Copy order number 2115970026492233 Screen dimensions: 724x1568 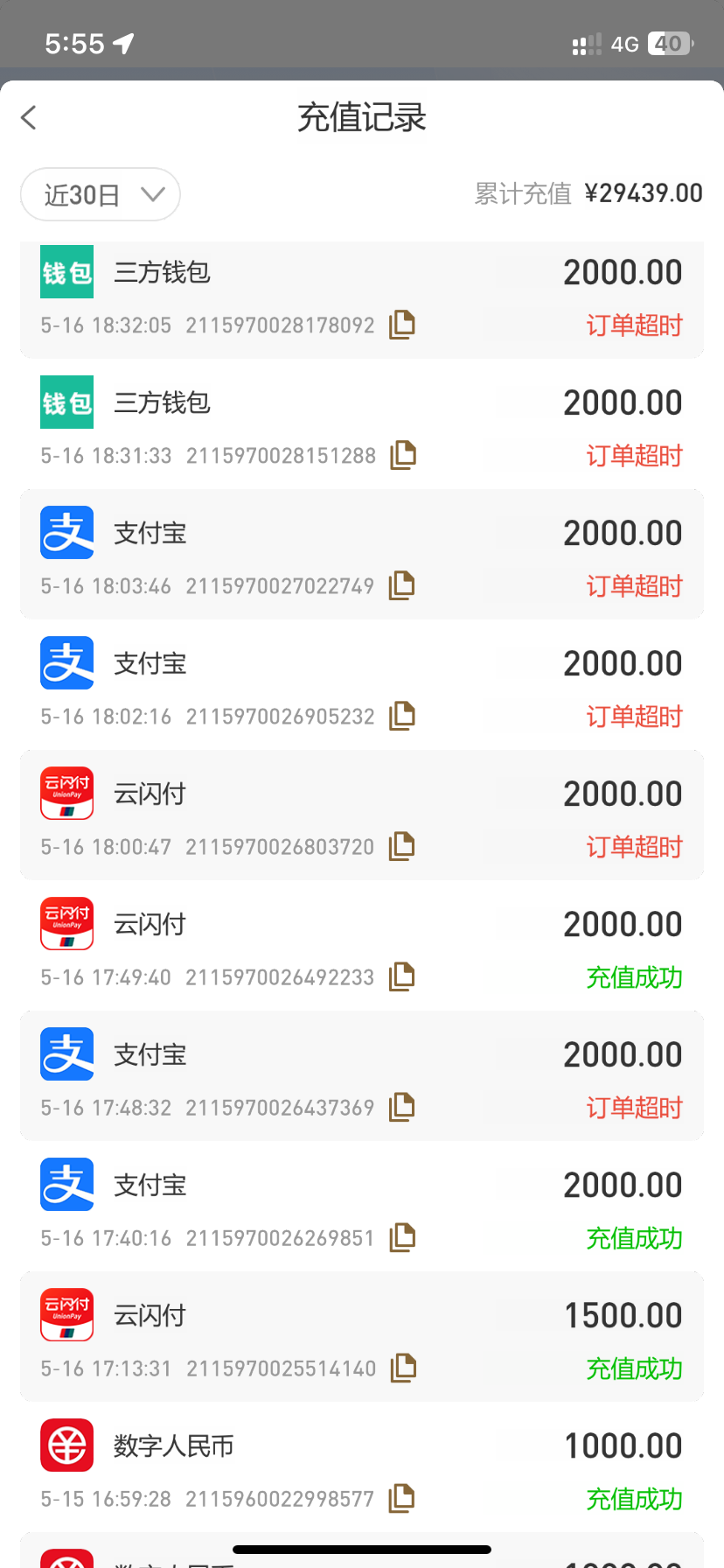401,976
